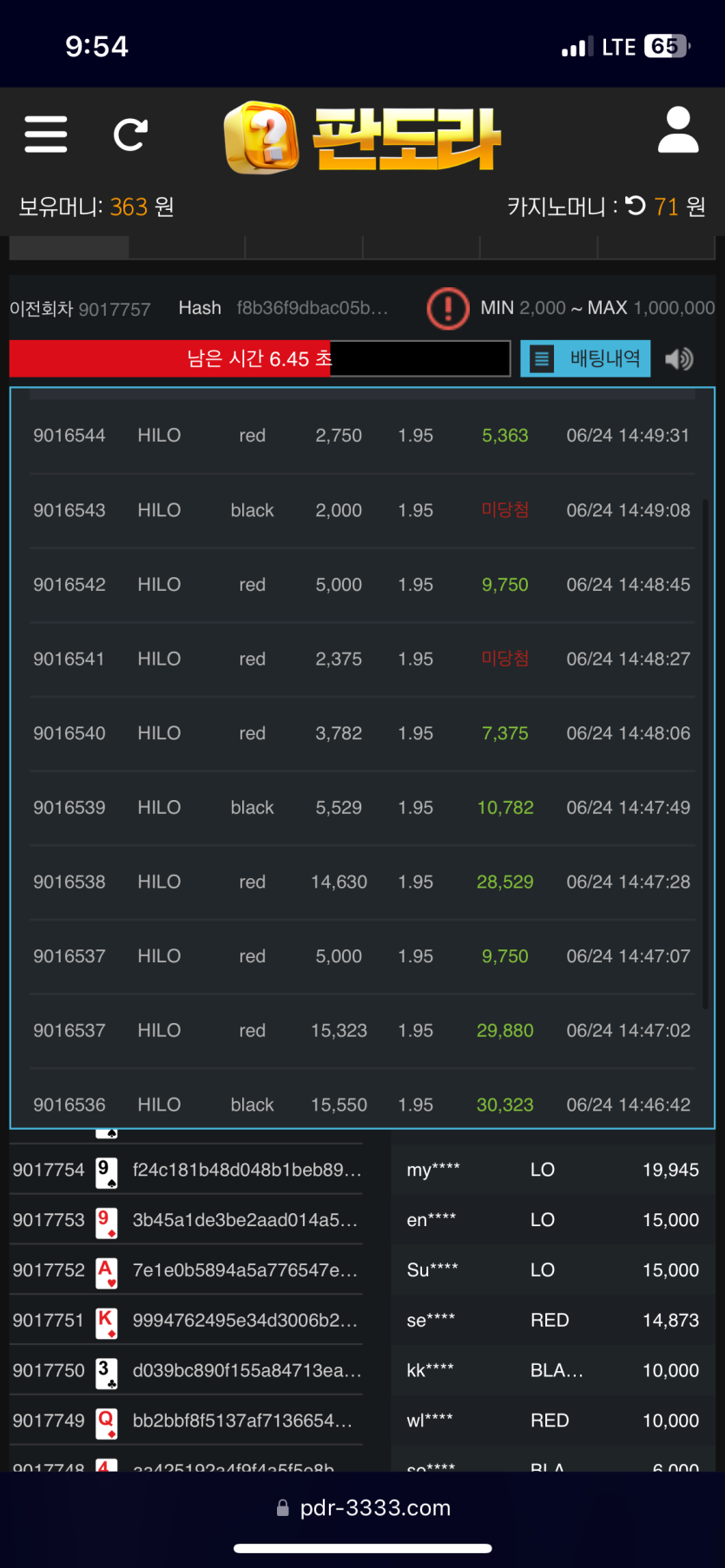Open the hamburger menu
The width and height of the screenshot is (725, 1568).
tap(46, 134)
